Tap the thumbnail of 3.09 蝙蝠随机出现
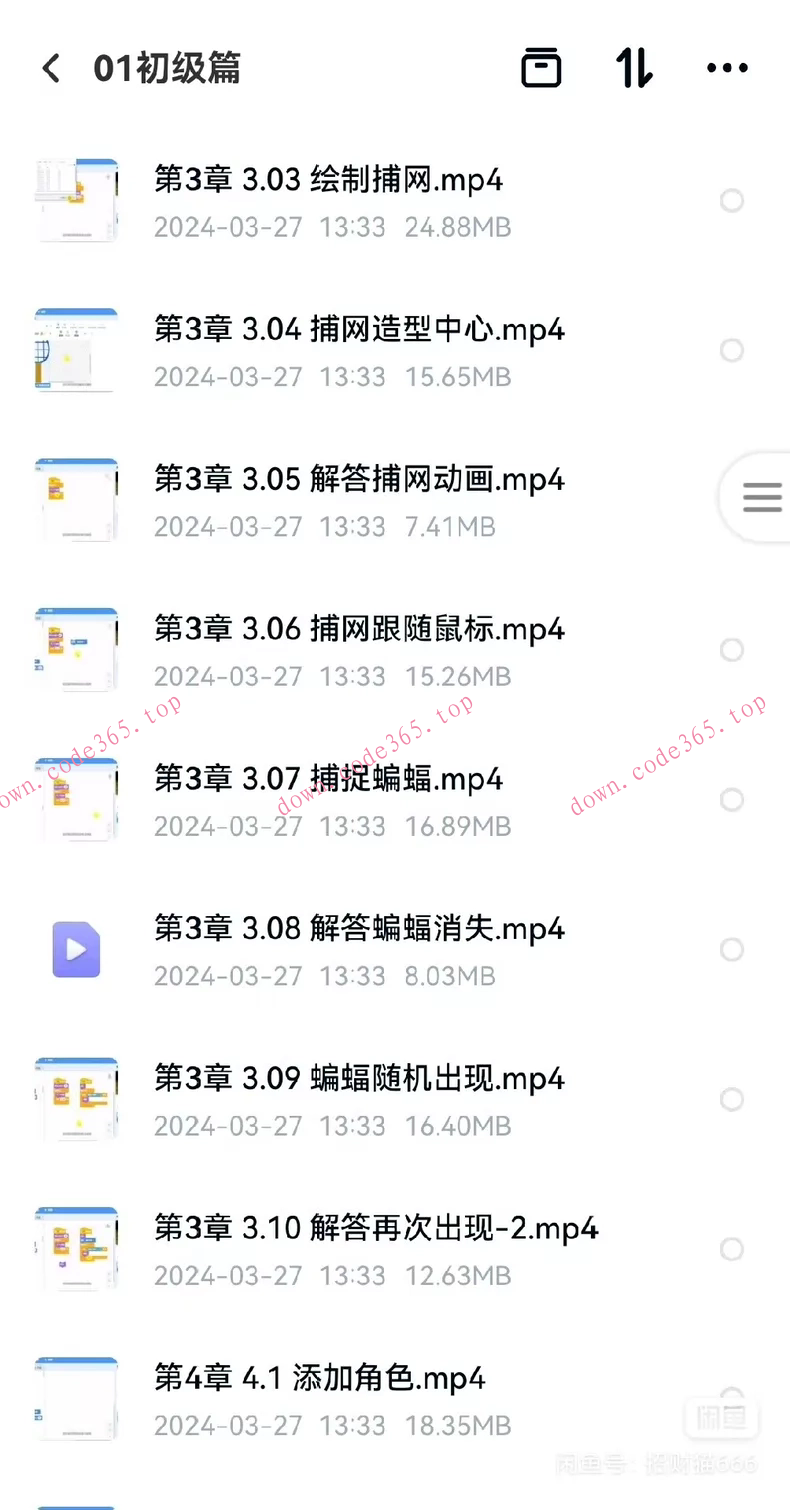Image resolution: width=790 pixels, height=1510 pixels. [x=76, y=1099]
